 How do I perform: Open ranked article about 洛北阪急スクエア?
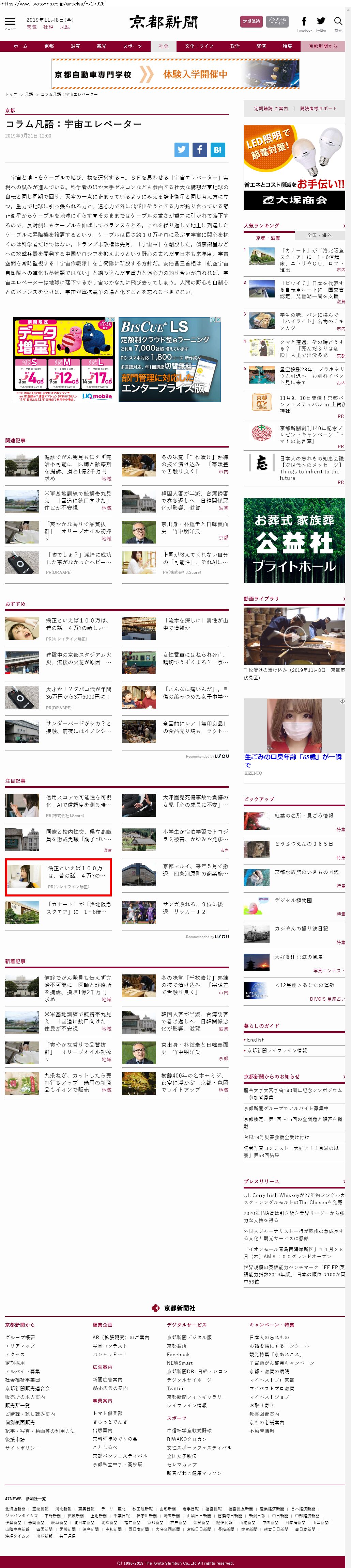(311, 256)
